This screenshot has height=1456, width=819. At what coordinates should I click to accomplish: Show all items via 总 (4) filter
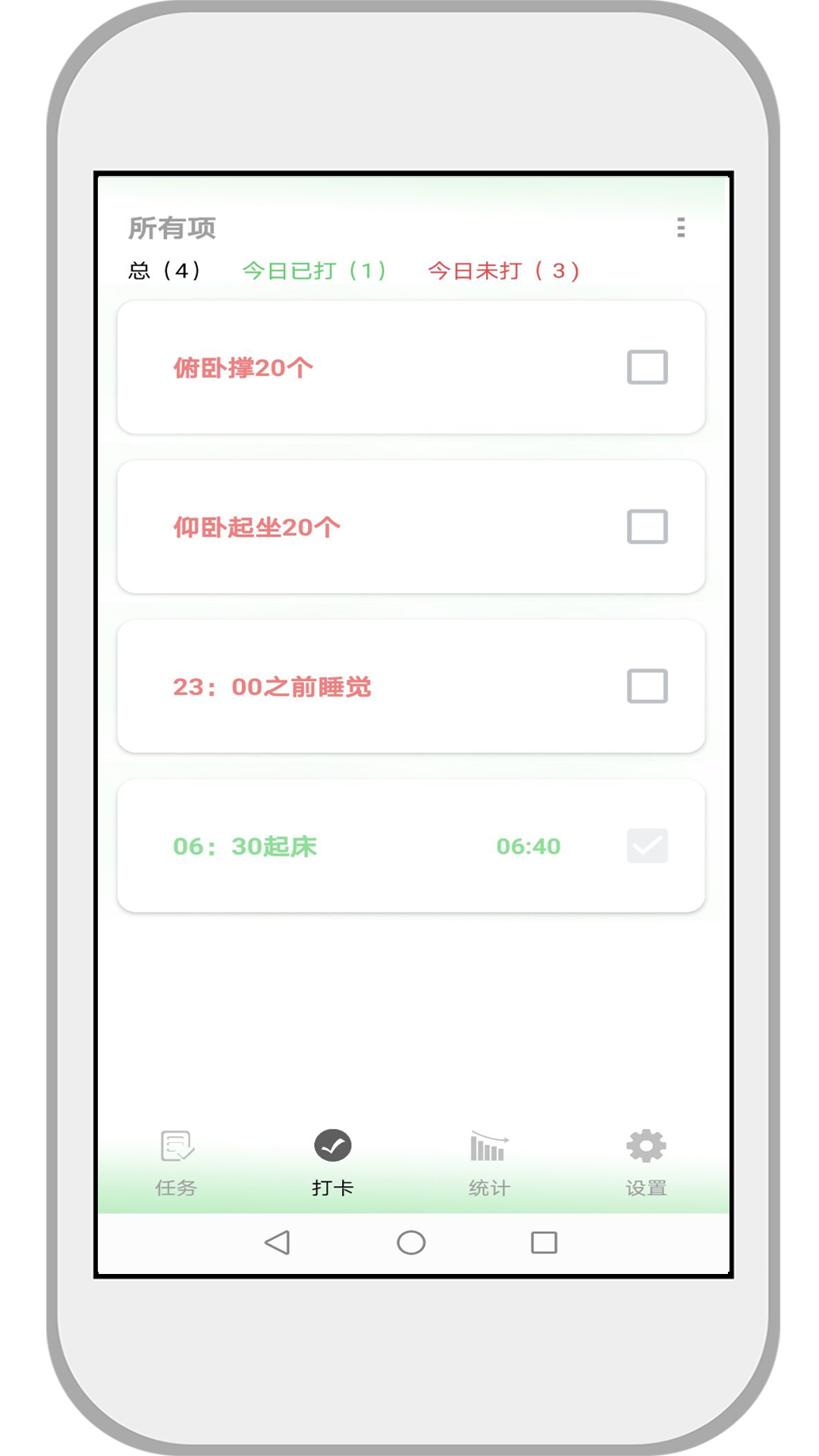pos(165,271)
